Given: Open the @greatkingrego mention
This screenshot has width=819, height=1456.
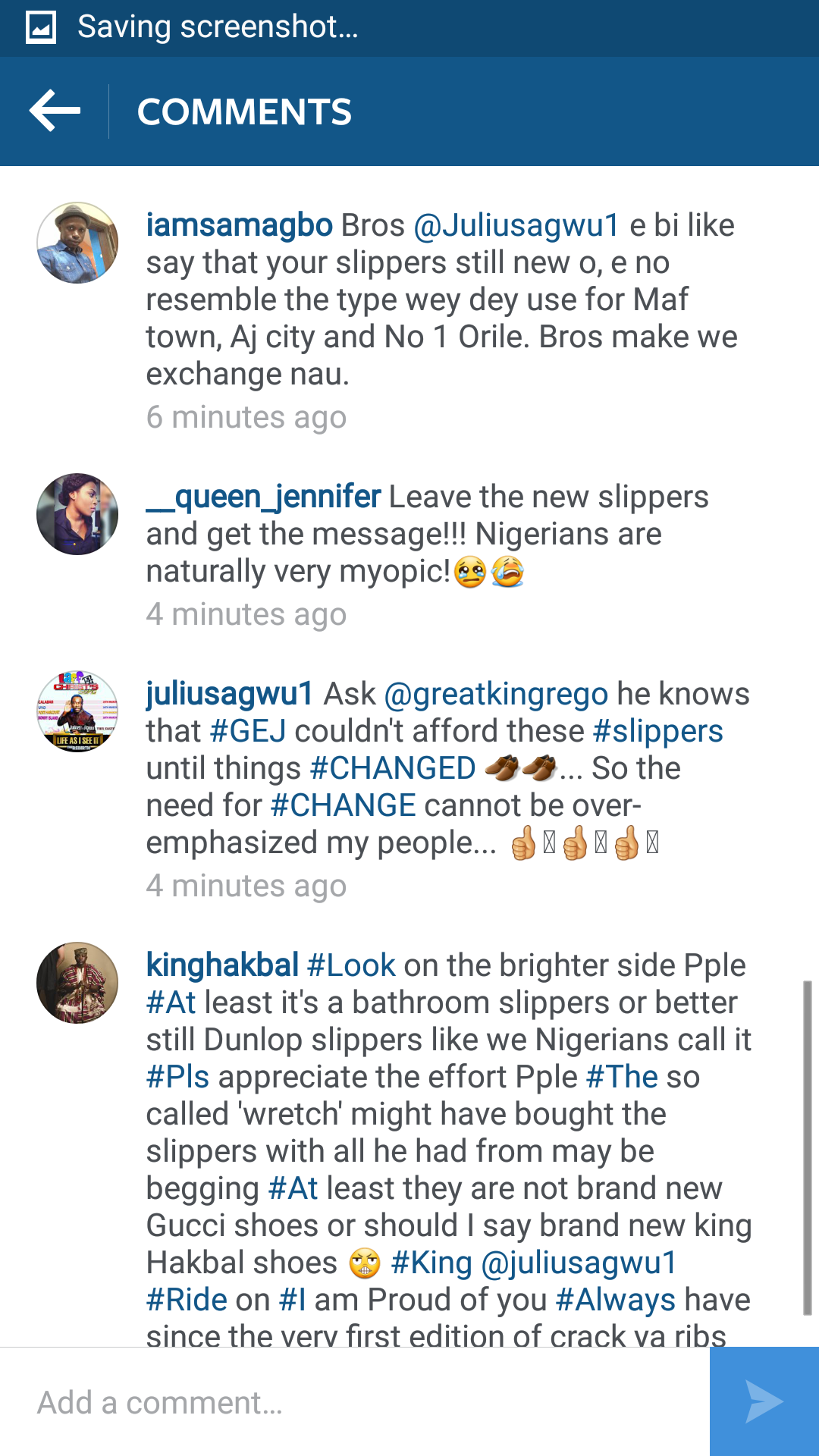Looking at the screenshot, I should point(496,694).
